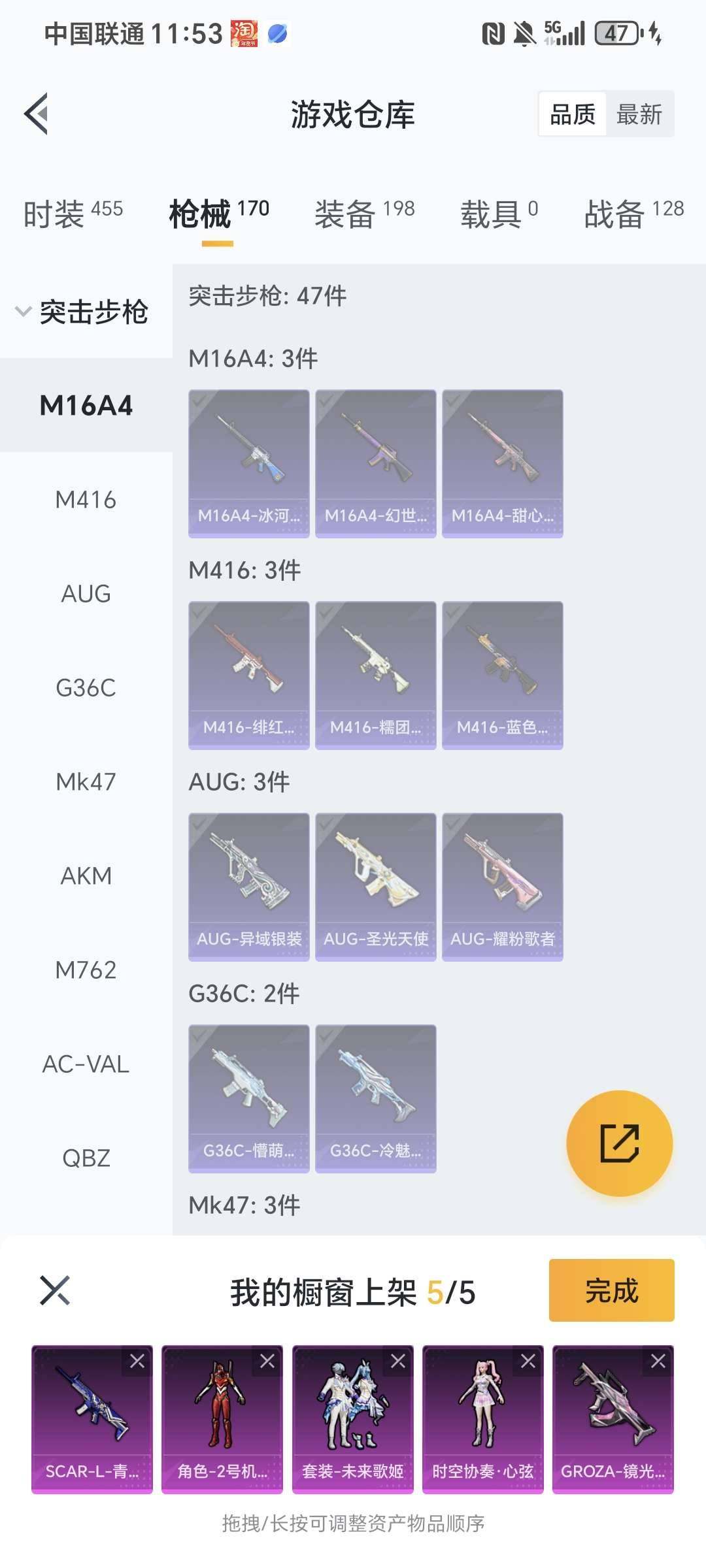Select the M16A4-冰河 skin
Viewport: 706px width, 1568px height.
coord(248,463)
